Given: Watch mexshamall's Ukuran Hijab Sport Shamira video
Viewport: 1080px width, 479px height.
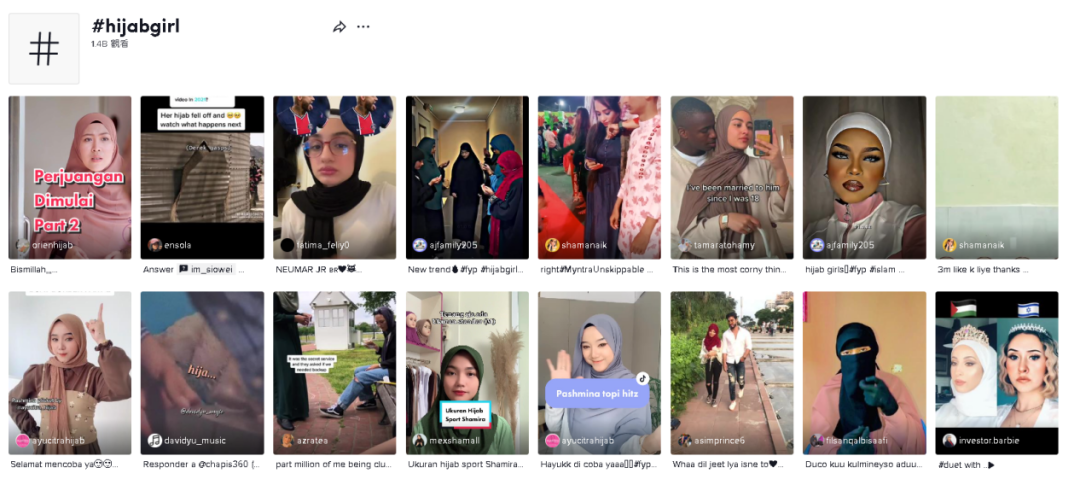Looking at the screenshot, I should coord(467,372).
